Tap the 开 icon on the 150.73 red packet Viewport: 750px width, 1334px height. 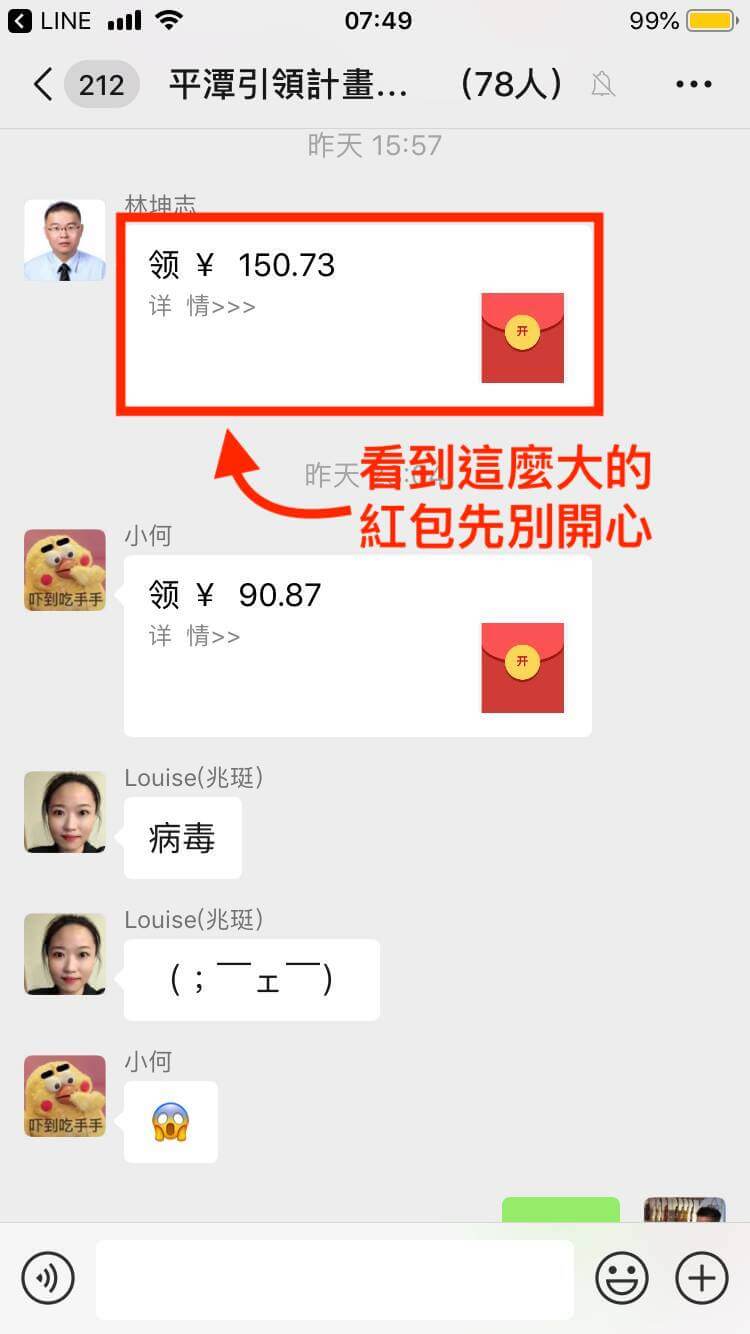(x=522, y=330)
